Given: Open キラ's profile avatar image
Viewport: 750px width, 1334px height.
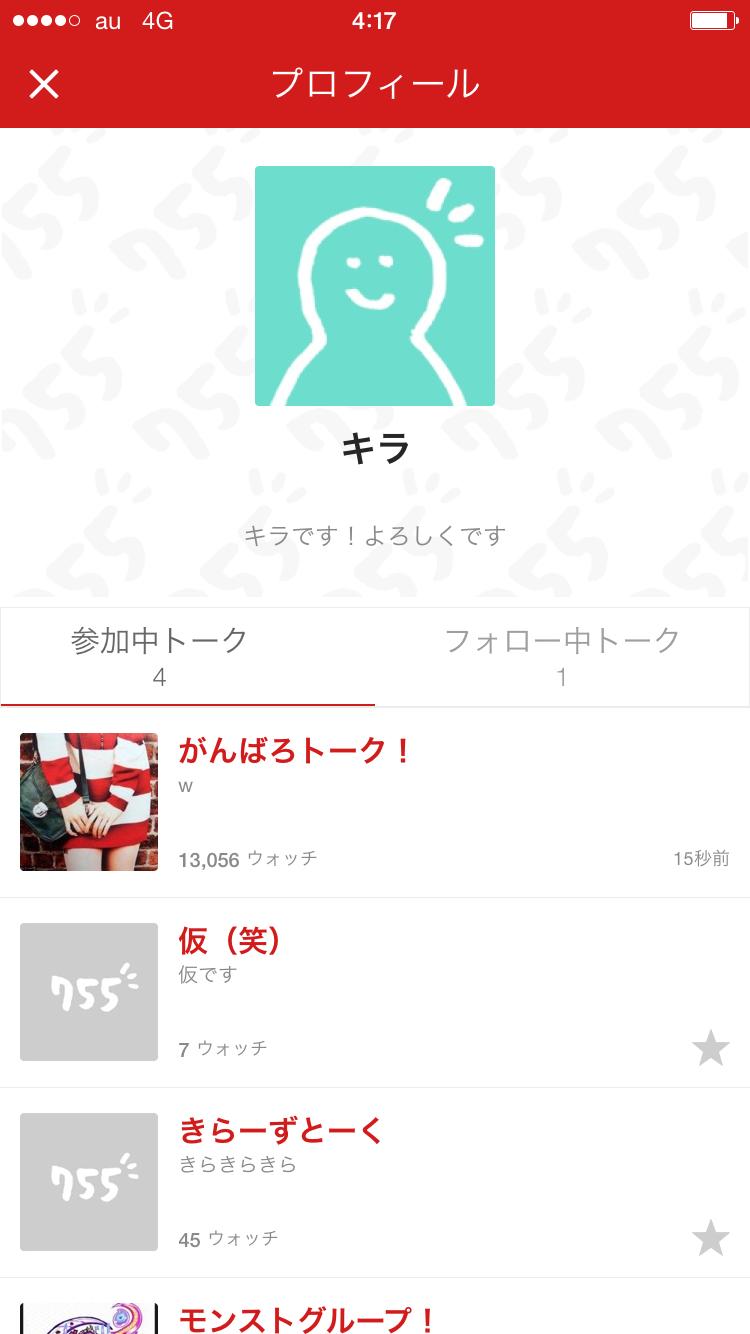Looking at the screenshot, I should (375, 286).
